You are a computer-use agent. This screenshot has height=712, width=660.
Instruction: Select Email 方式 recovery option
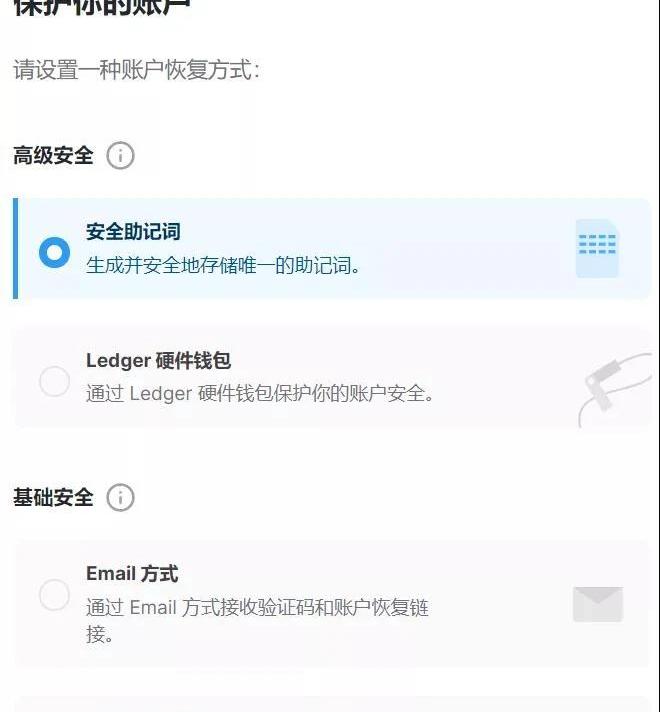click(54, 595)
